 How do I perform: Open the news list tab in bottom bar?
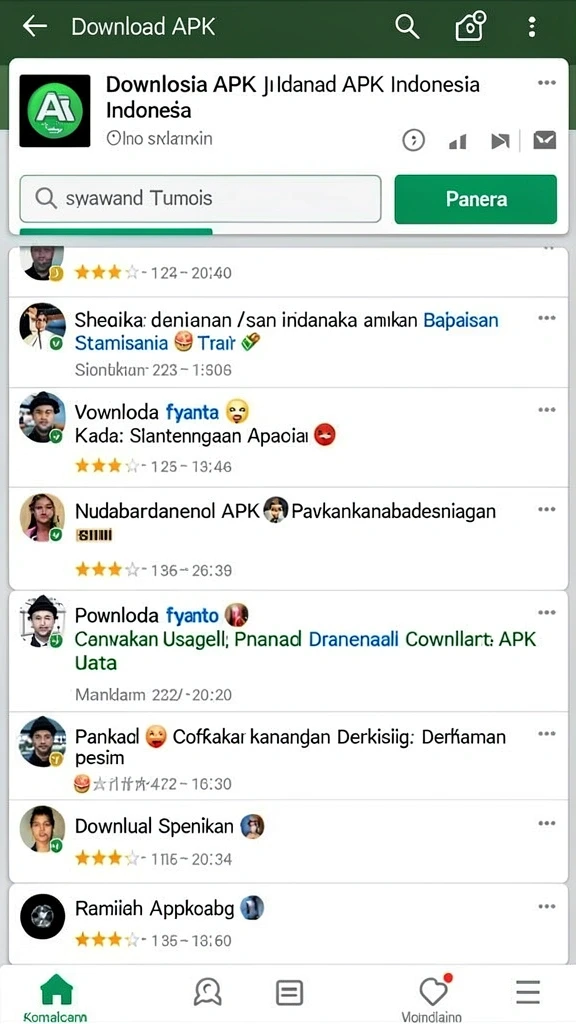point(289,993)
